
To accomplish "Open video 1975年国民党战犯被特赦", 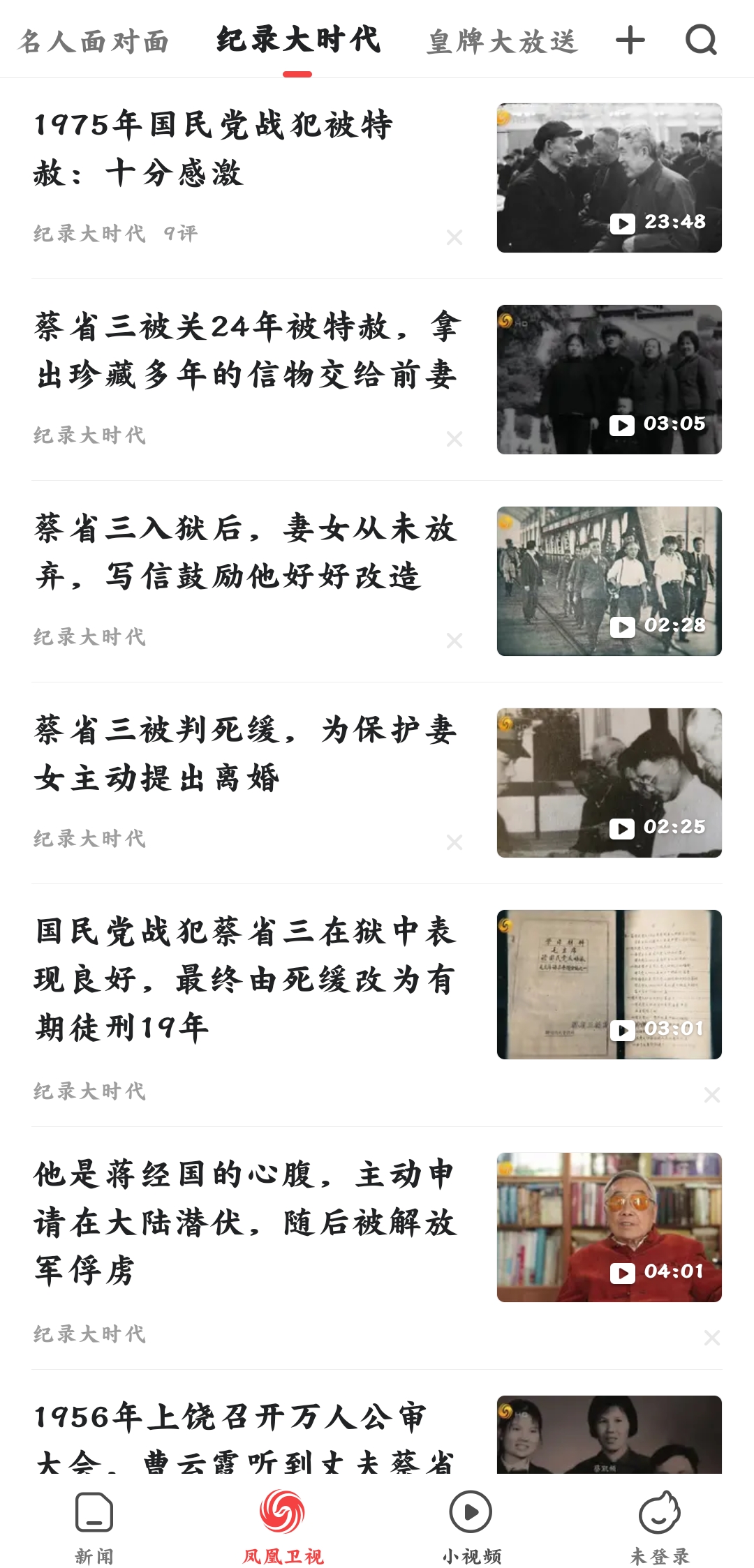I will point(213,149).
